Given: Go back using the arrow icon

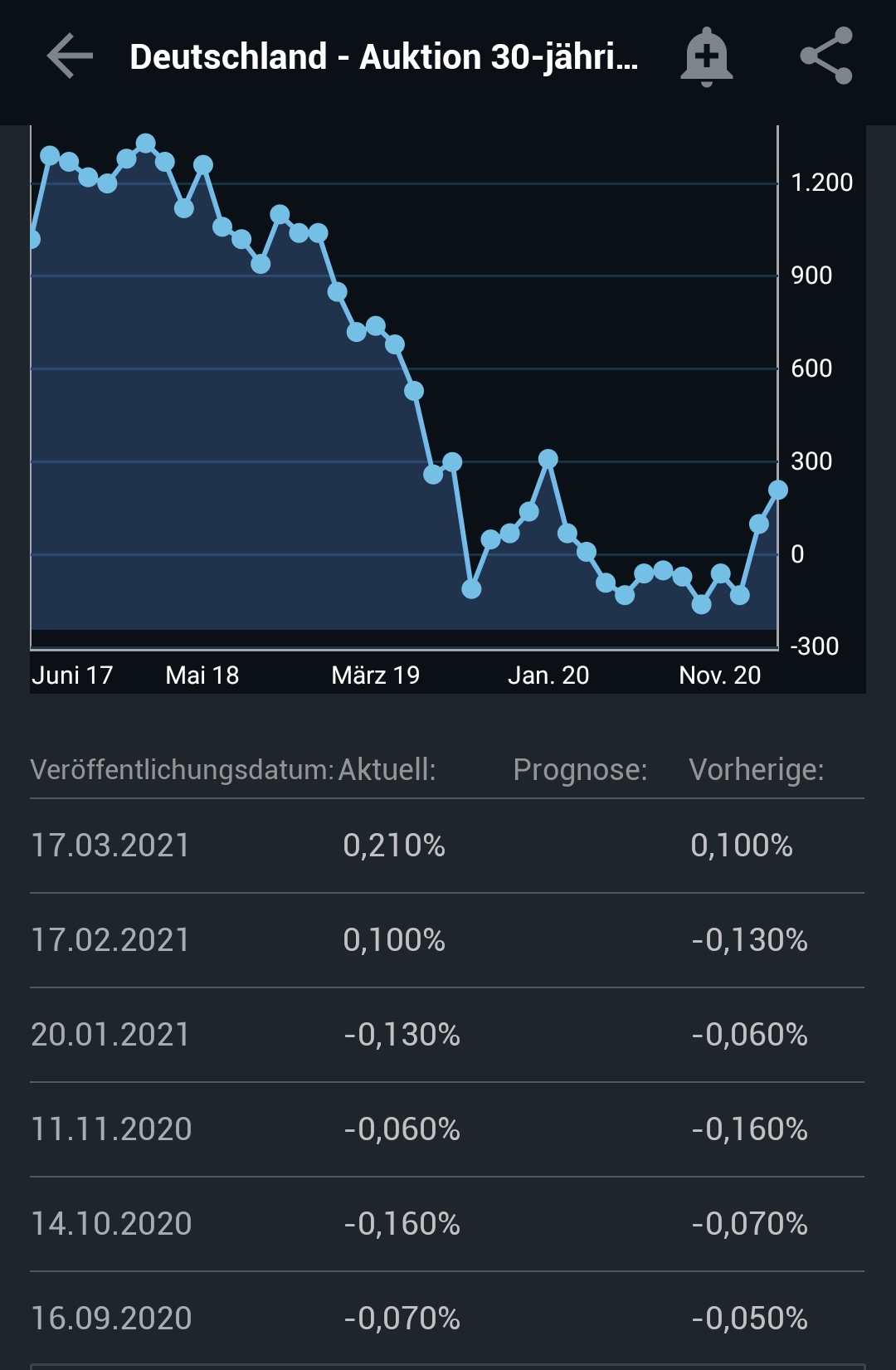Looking at the screenshot, I should [x=70, y=56].
